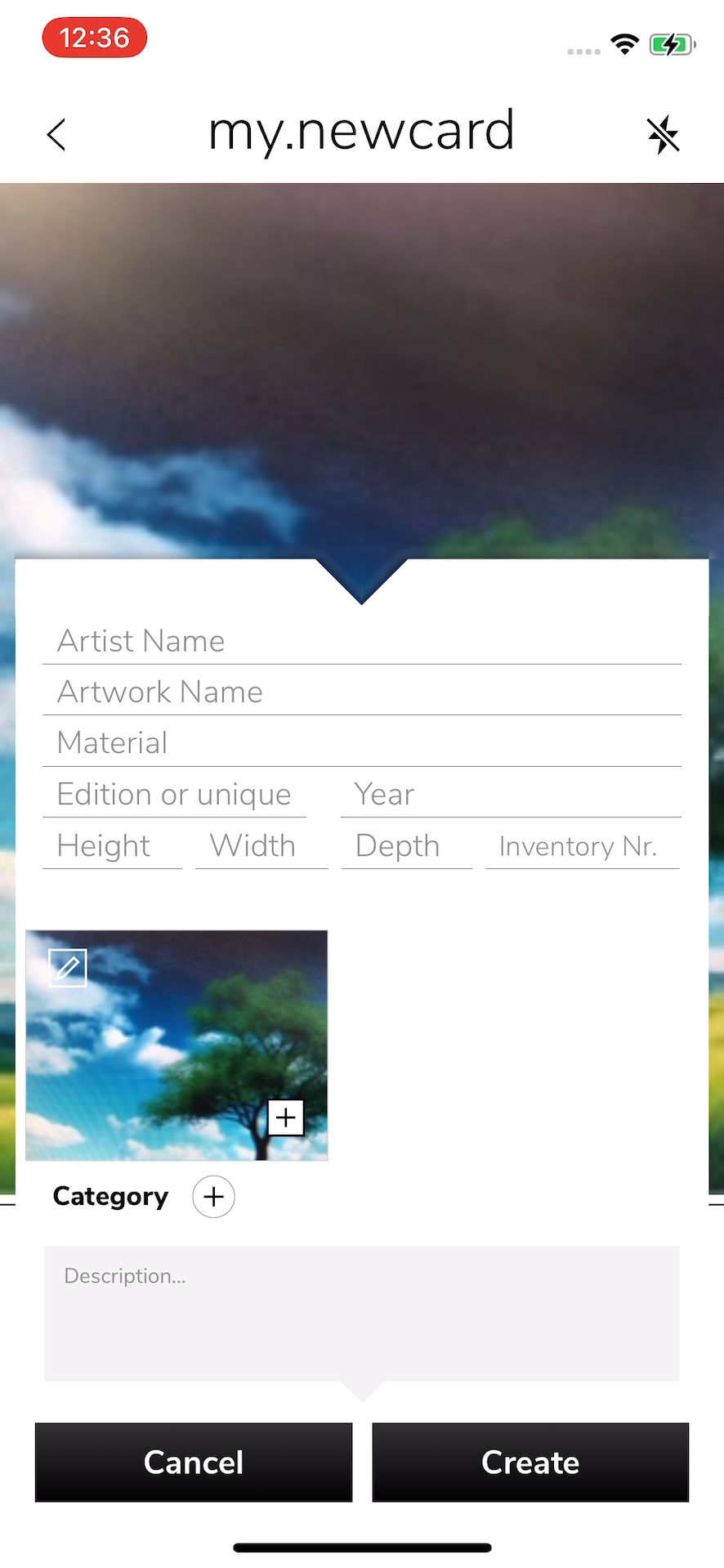Focus the Material field
The height and width of the screenshot is (1568, 724).
pos(361,743)
